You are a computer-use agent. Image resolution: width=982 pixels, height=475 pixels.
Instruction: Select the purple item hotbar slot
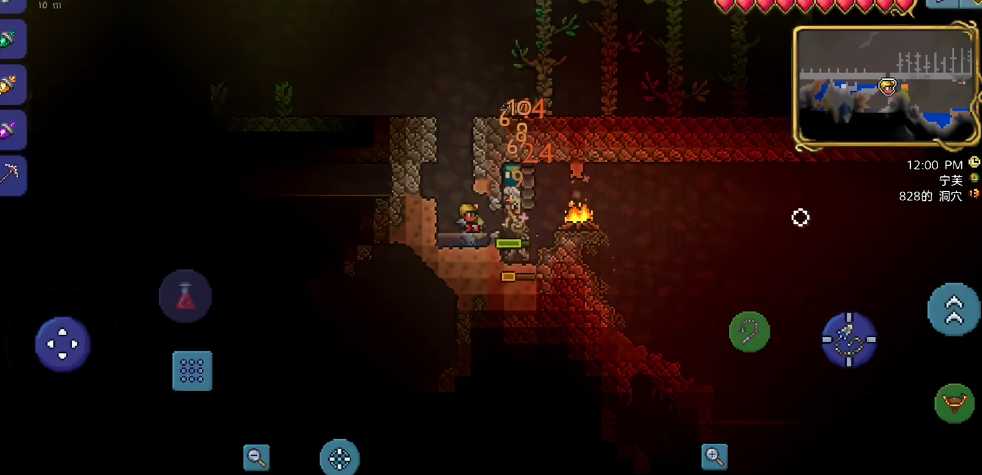pyautogui.click(x=10, y=130)
